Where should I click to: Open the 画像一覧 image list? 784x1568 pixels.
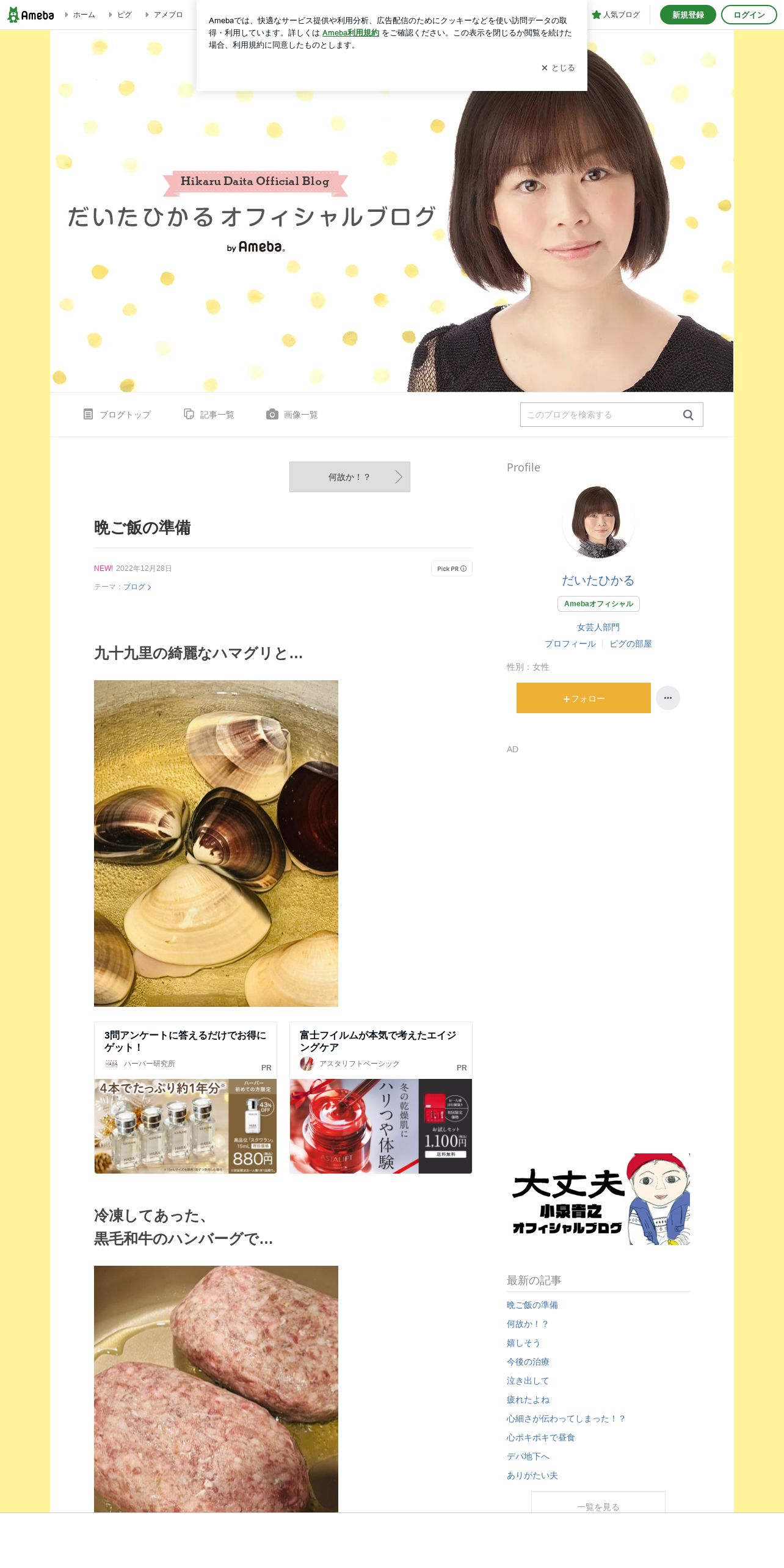coord(292,415)
